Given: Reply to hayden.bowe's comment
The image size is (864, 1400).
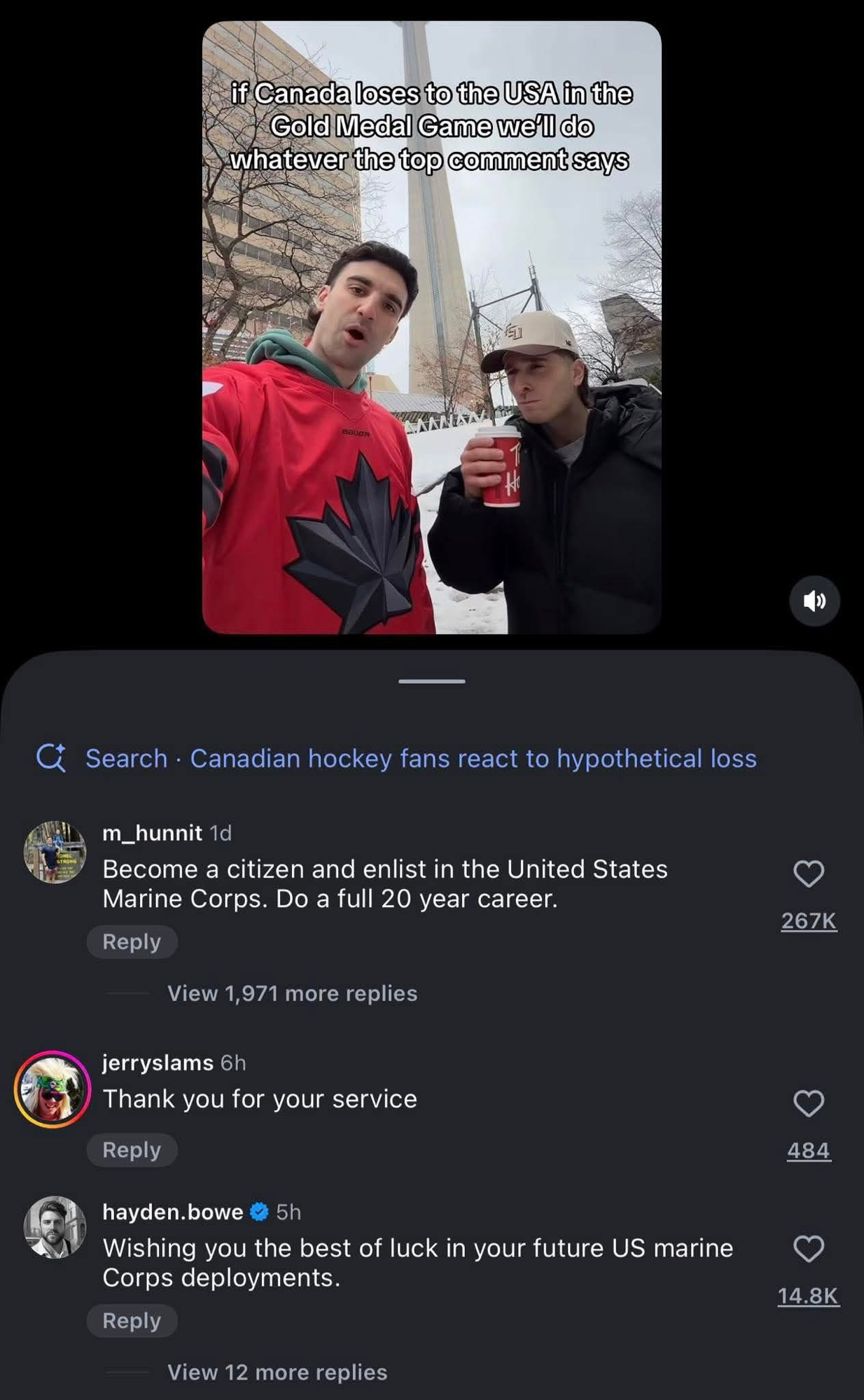Looking at the screenshot, I should pyautogui.click(x=132, y=1320).
